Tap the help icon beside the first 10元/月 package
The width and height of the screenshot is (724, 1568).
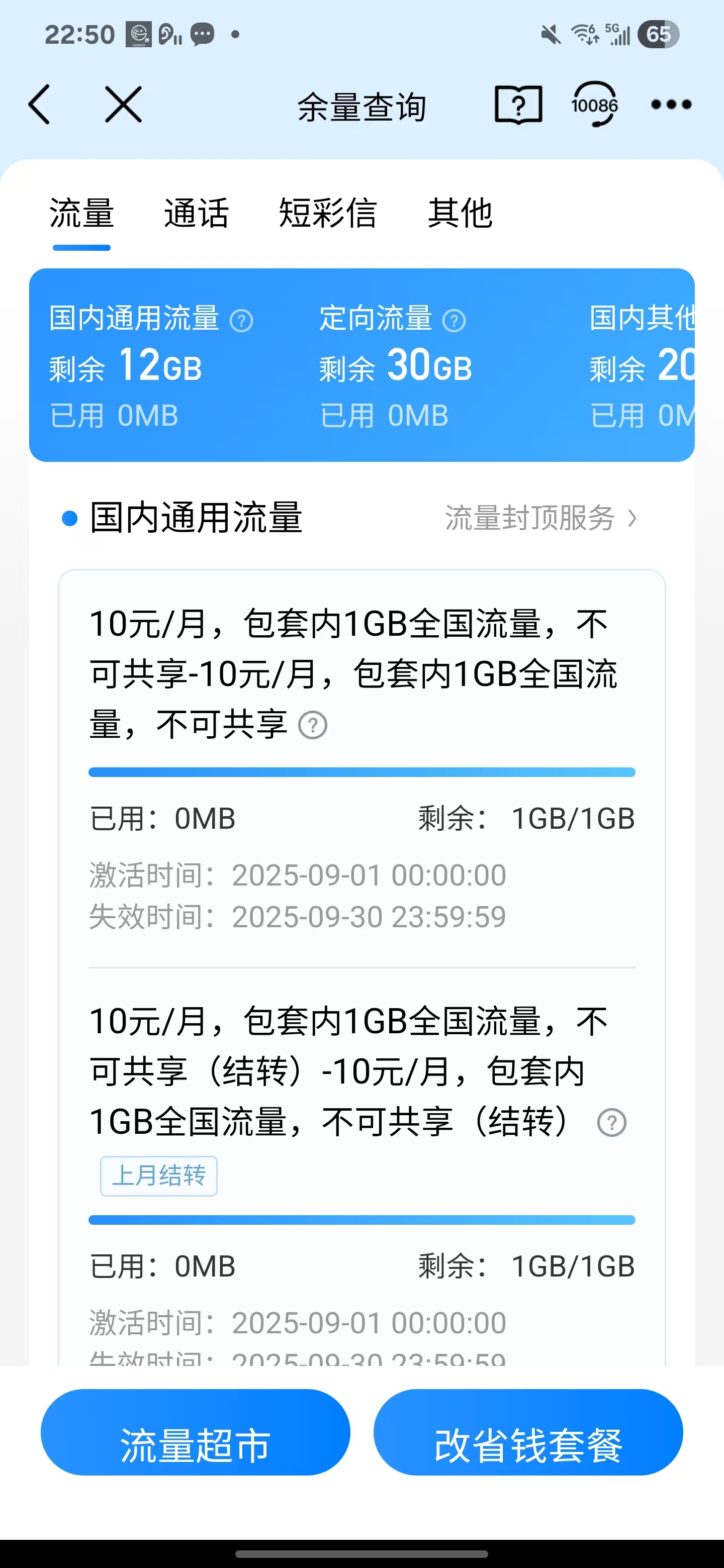point(313,726)
